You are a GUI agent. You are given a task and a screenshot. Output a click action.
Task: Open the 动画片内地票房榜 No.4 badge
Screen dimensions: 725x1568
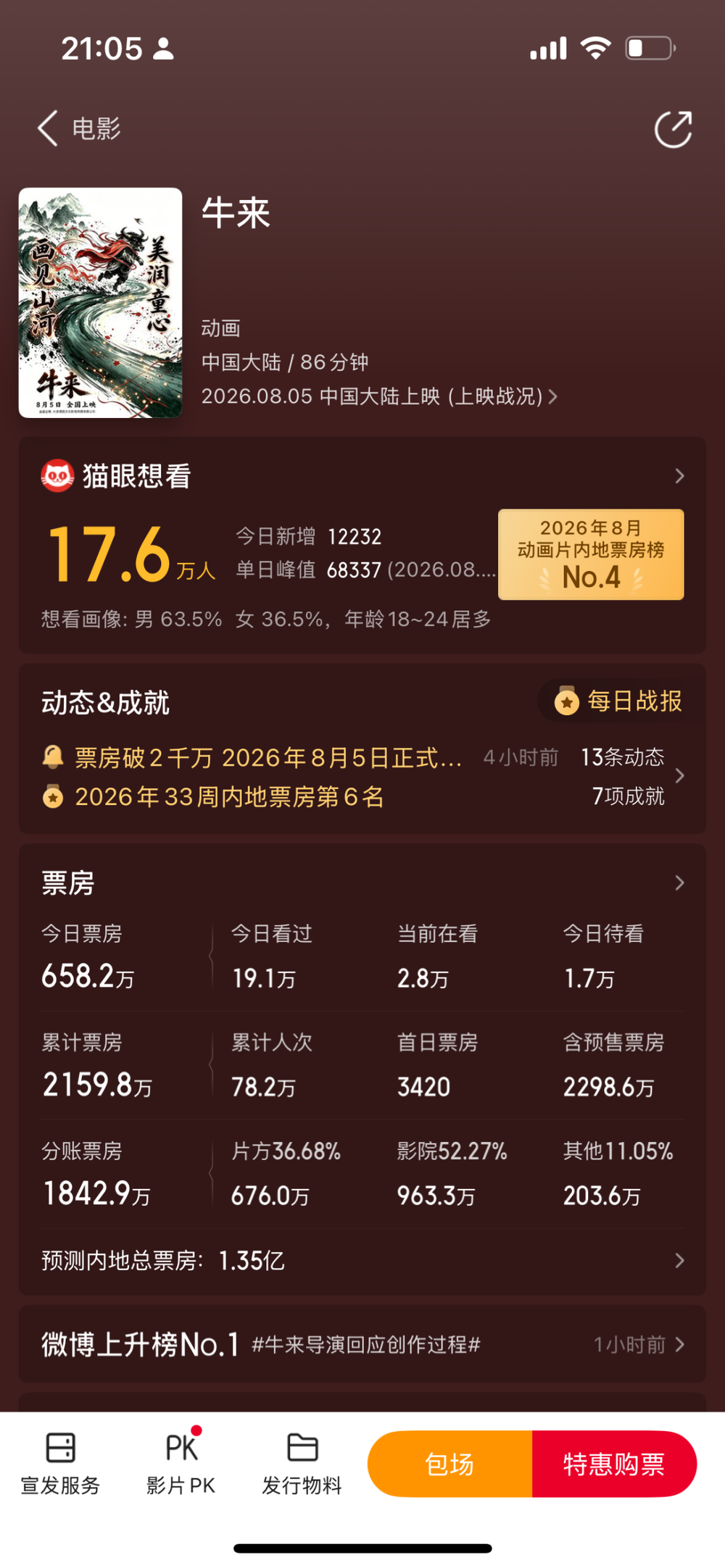(591, 554)
